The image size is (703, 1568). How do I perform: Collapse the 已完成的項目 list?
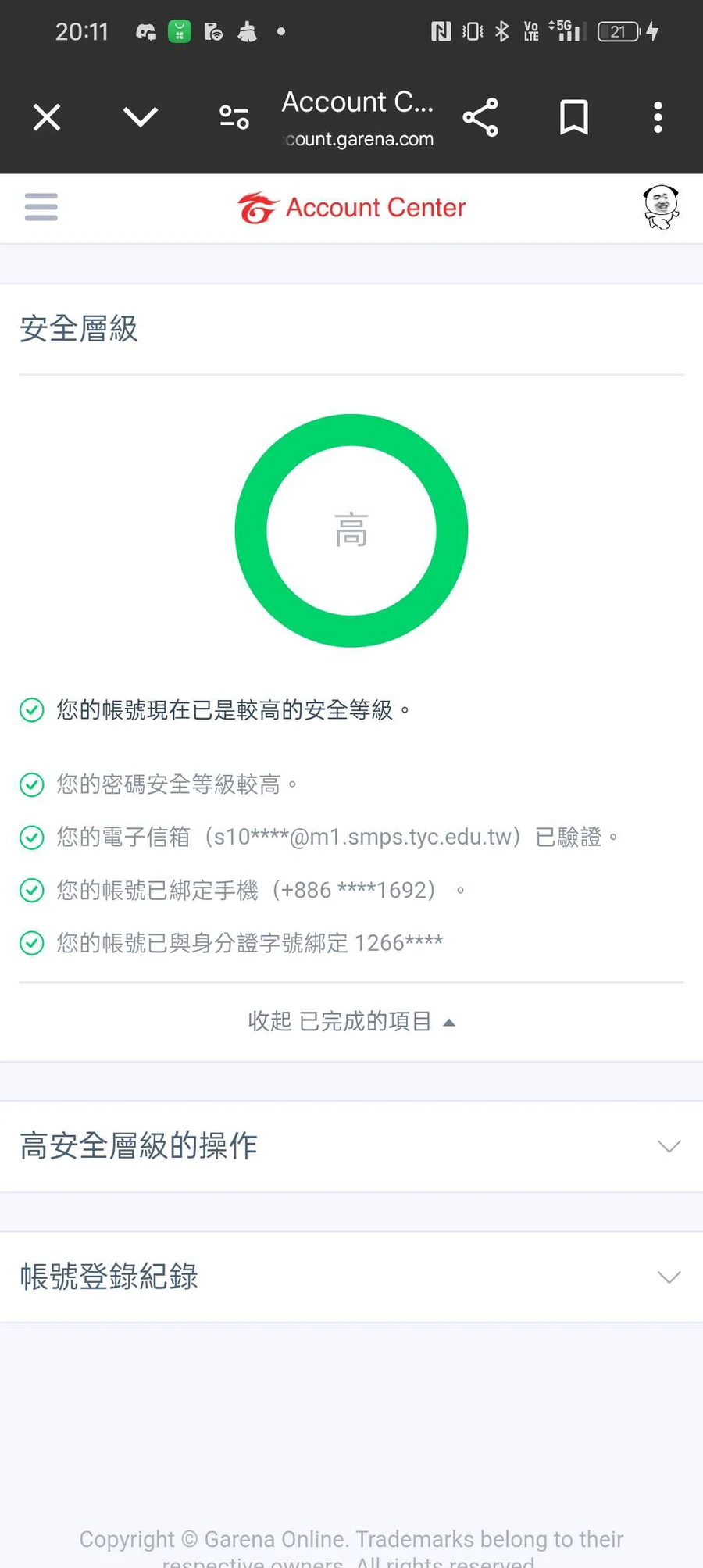(351, 1021)
